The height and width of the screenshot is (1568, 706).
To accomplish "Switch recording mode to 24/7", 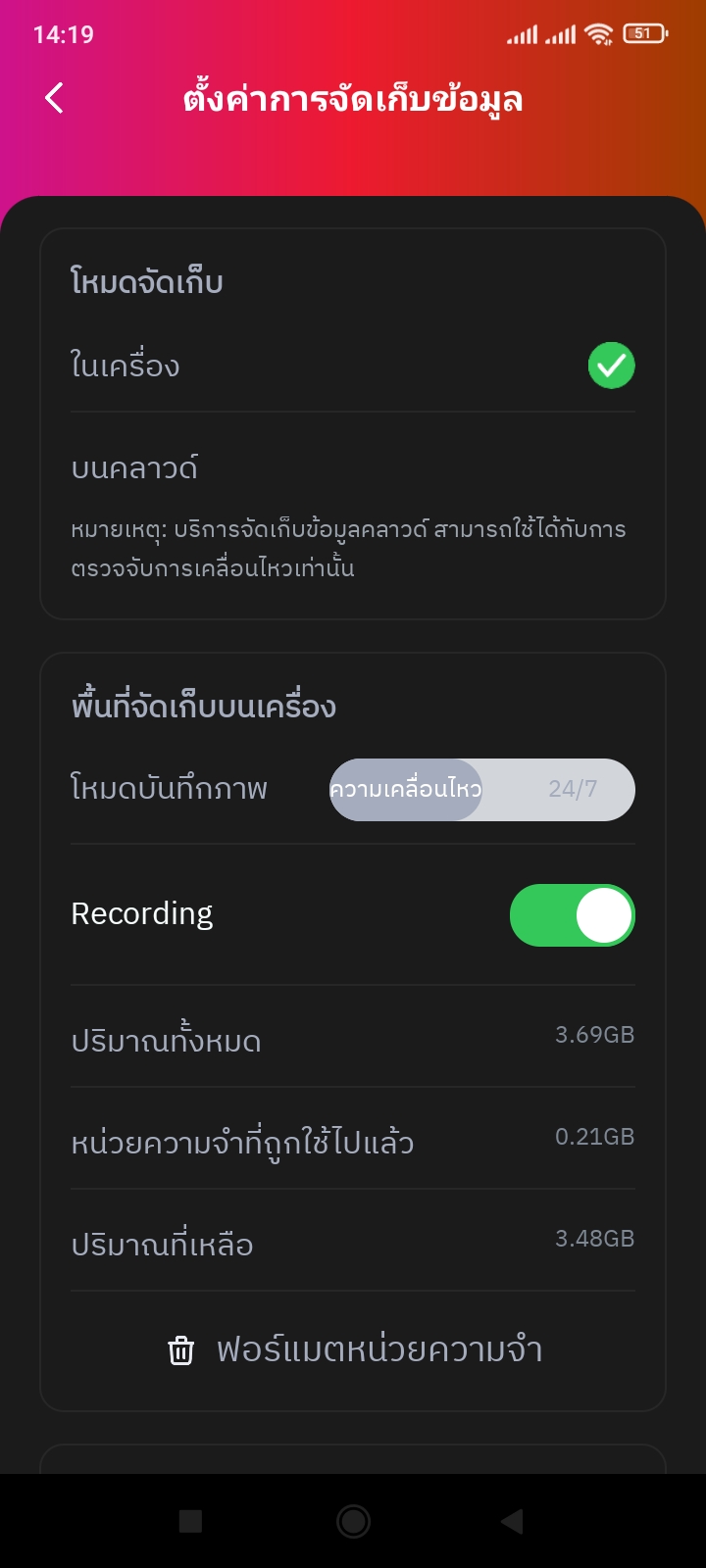I will (573, 789).
